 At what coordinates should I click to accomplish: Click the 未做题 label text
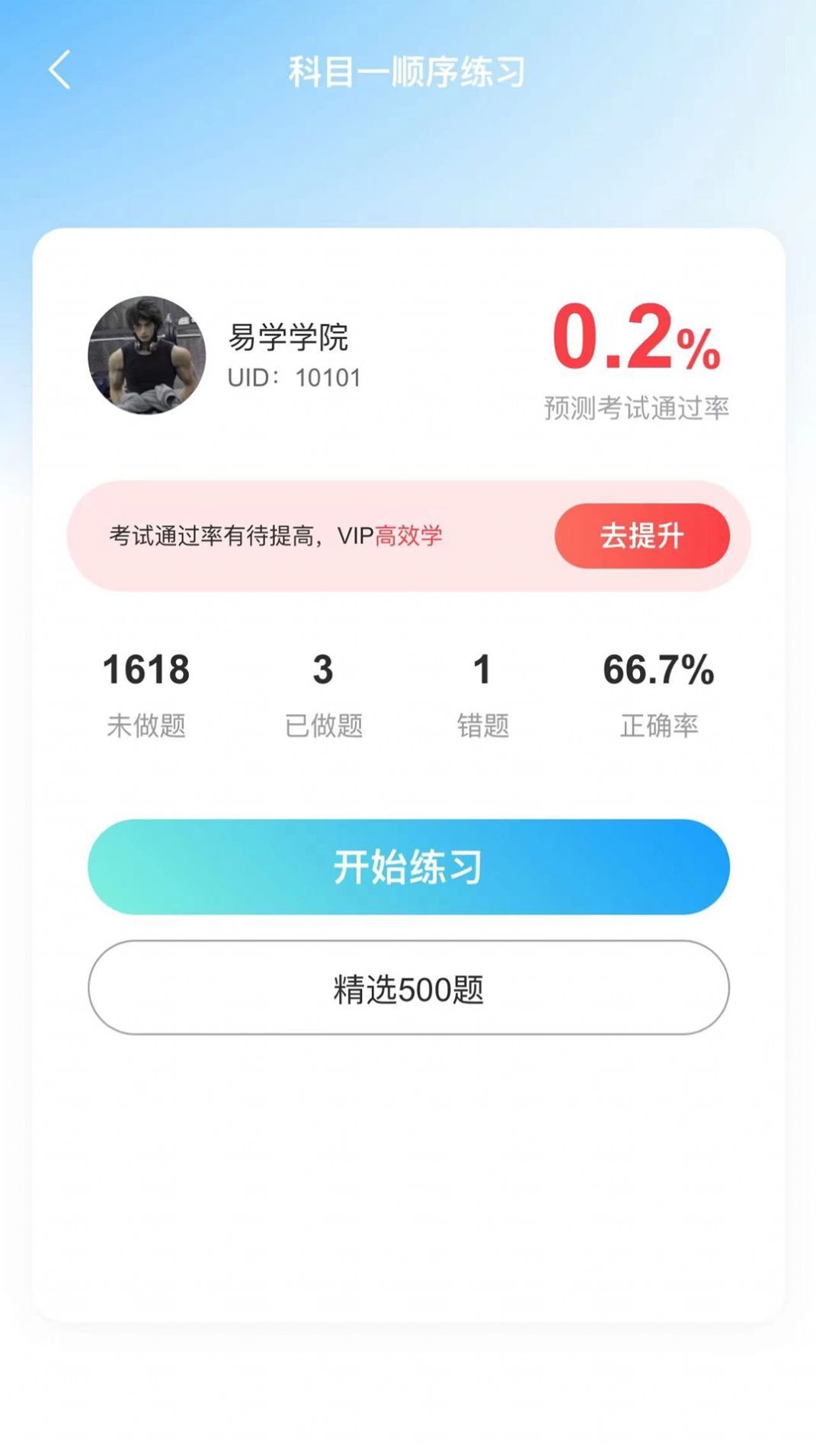pos(146,725)
